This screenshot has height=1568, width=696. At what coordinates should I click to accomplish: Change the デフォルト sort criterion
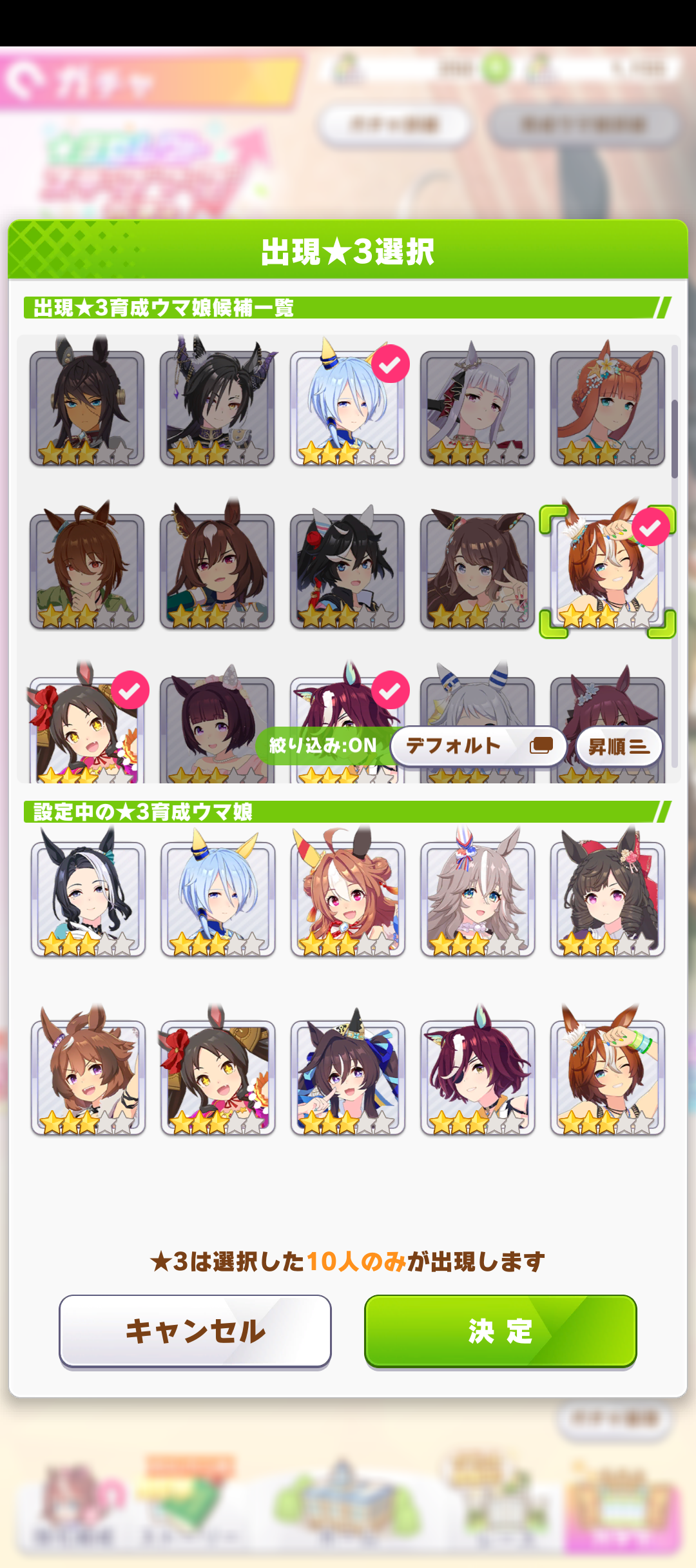click(x=478, y=746)
